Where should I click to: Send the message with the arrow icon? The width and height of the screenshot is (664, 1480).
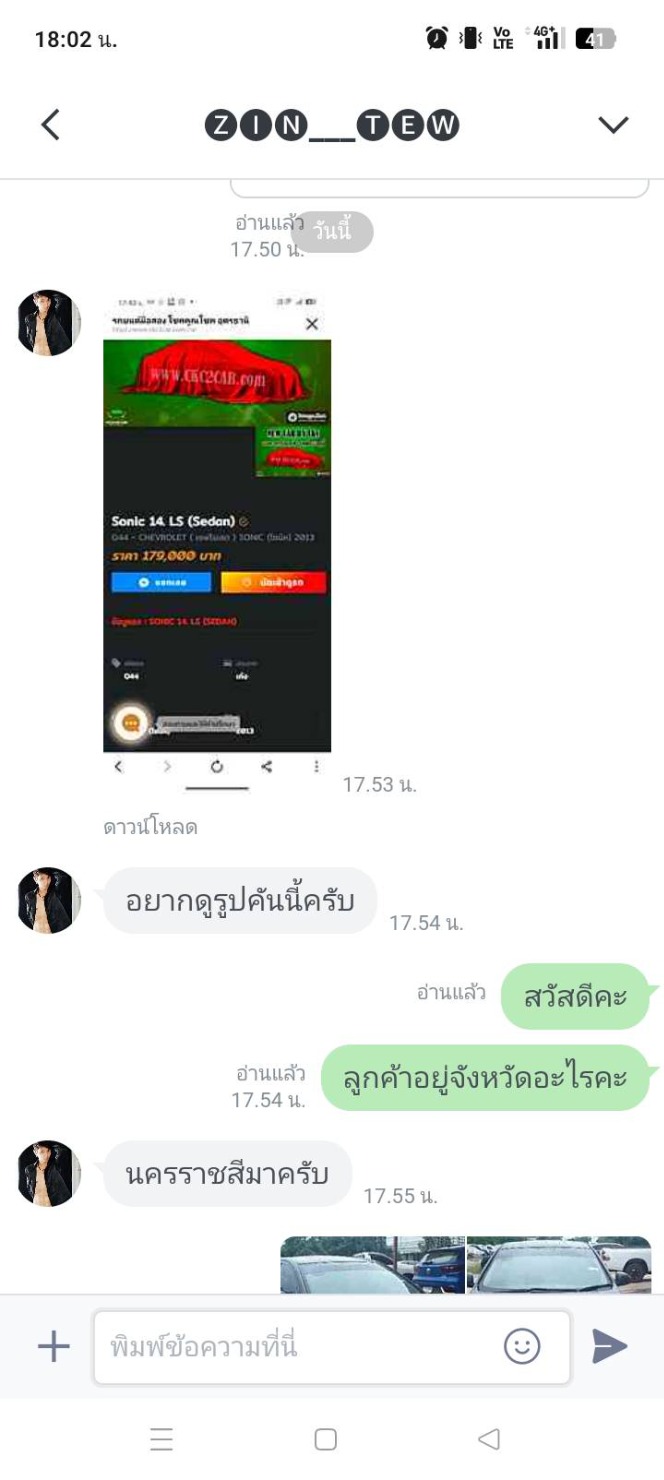pyautogui.click(x=609, y=1346)
